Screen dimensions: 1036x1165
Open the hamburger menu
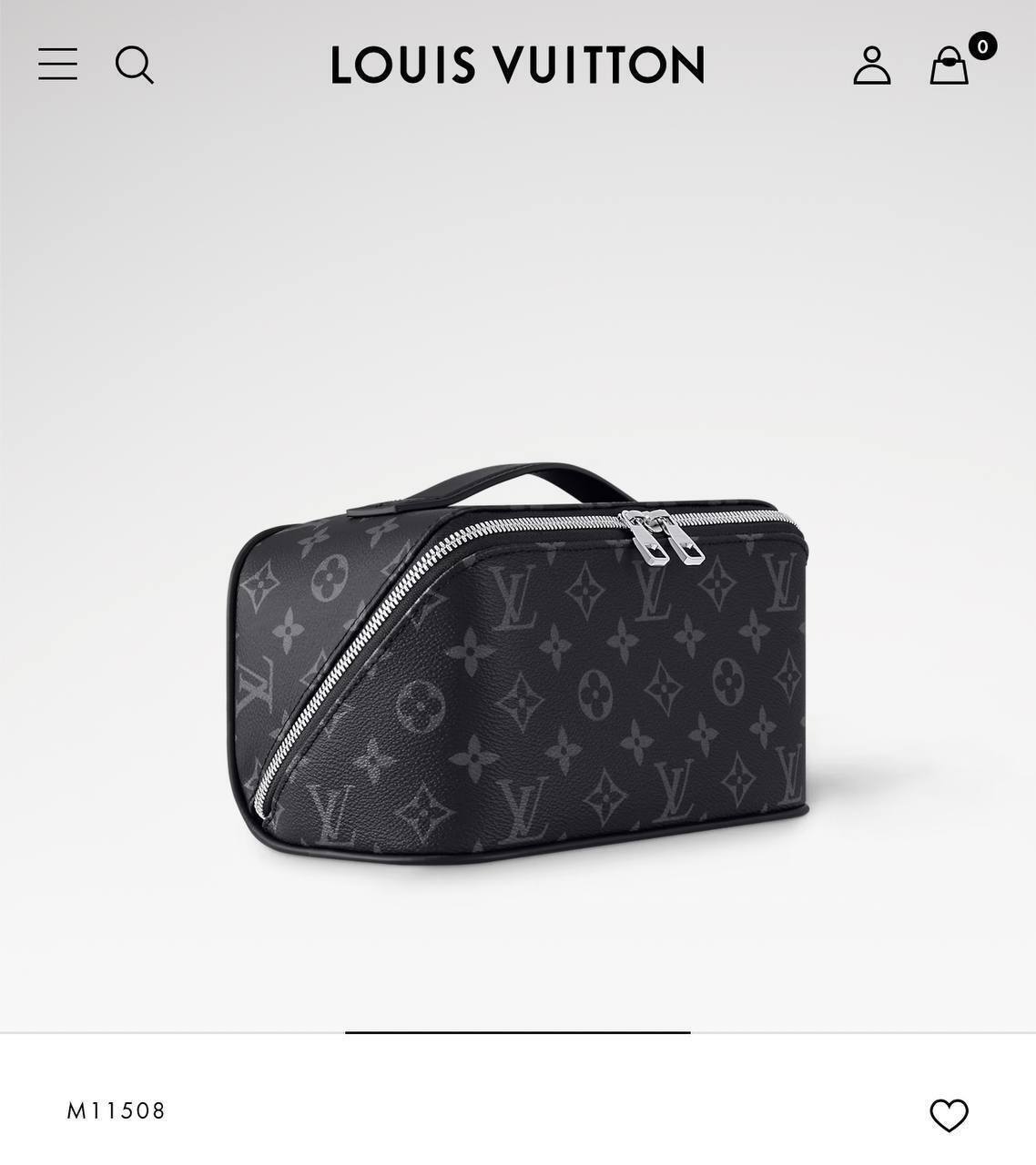coord(57,65)
